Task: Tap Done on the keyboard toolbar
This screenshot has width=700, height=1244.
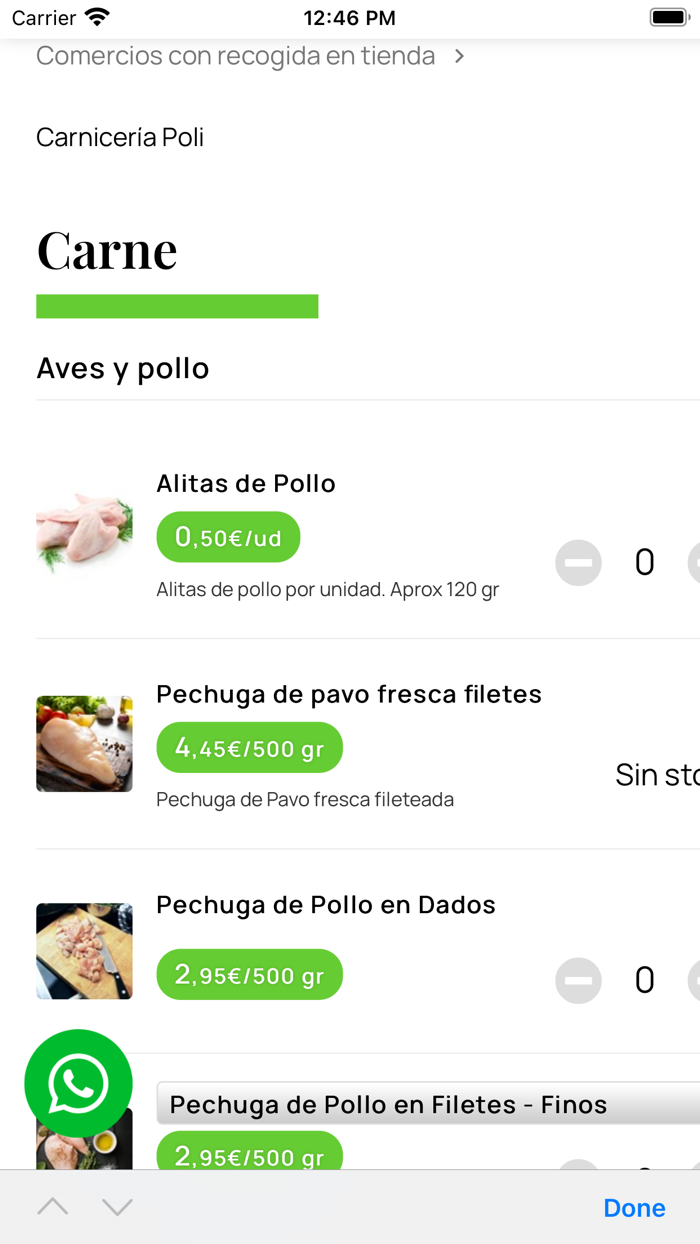Action: click(634, 1208)
